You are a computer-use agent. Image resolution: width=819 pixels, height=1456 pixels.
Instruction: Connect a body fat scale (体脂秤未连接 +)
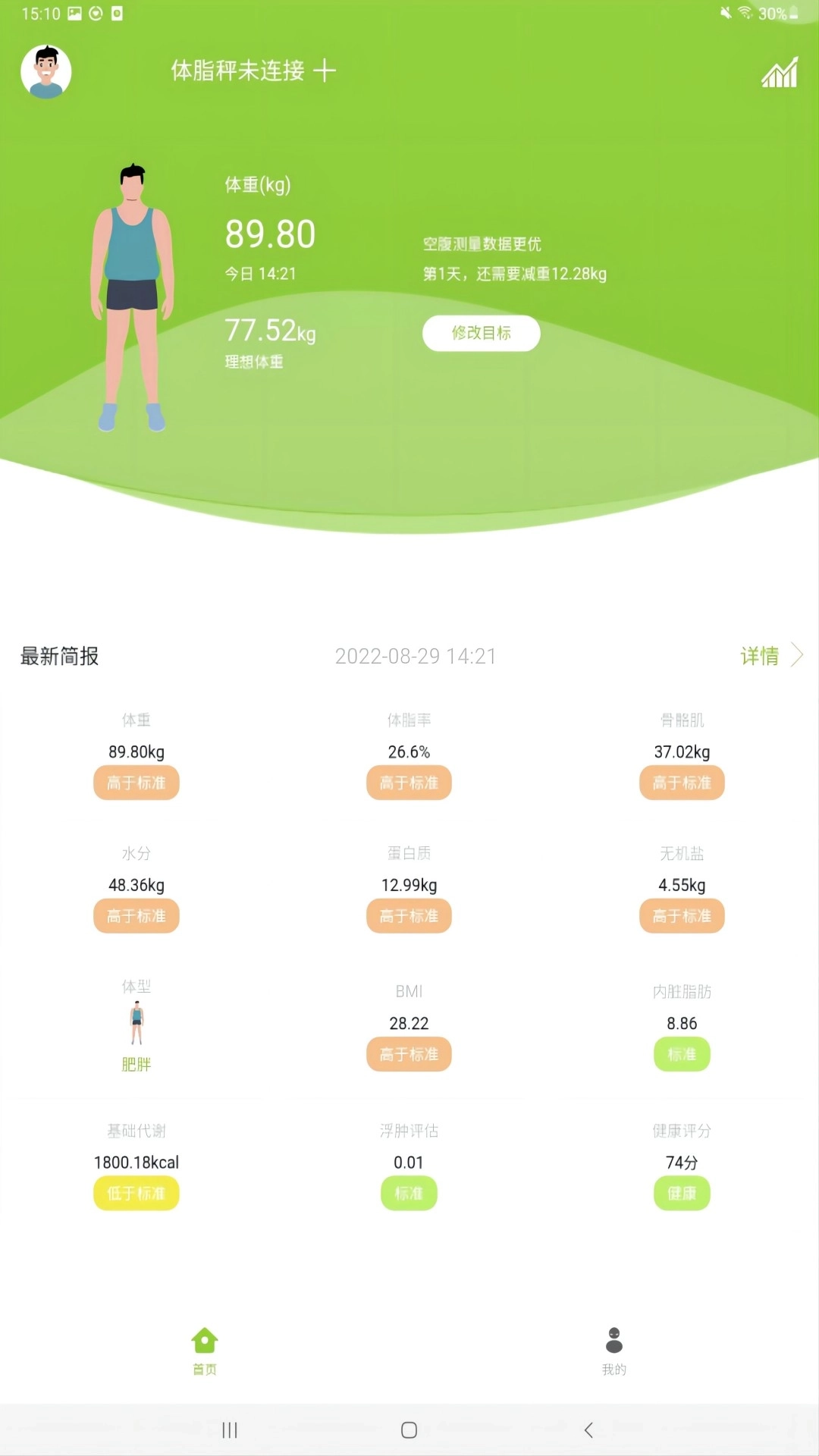pyautogui.click(x=253, y=71)
